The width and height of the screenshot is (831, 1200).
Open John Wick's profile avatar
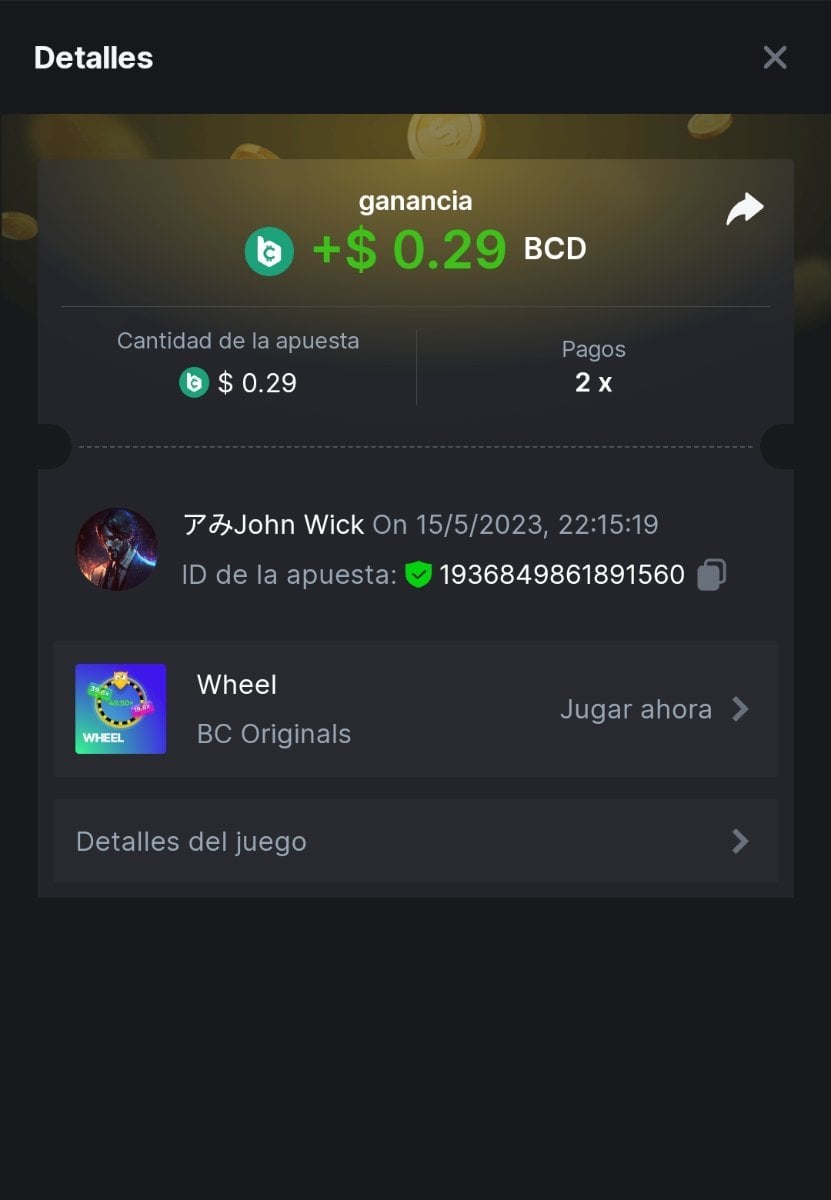(x=117, y=549)
